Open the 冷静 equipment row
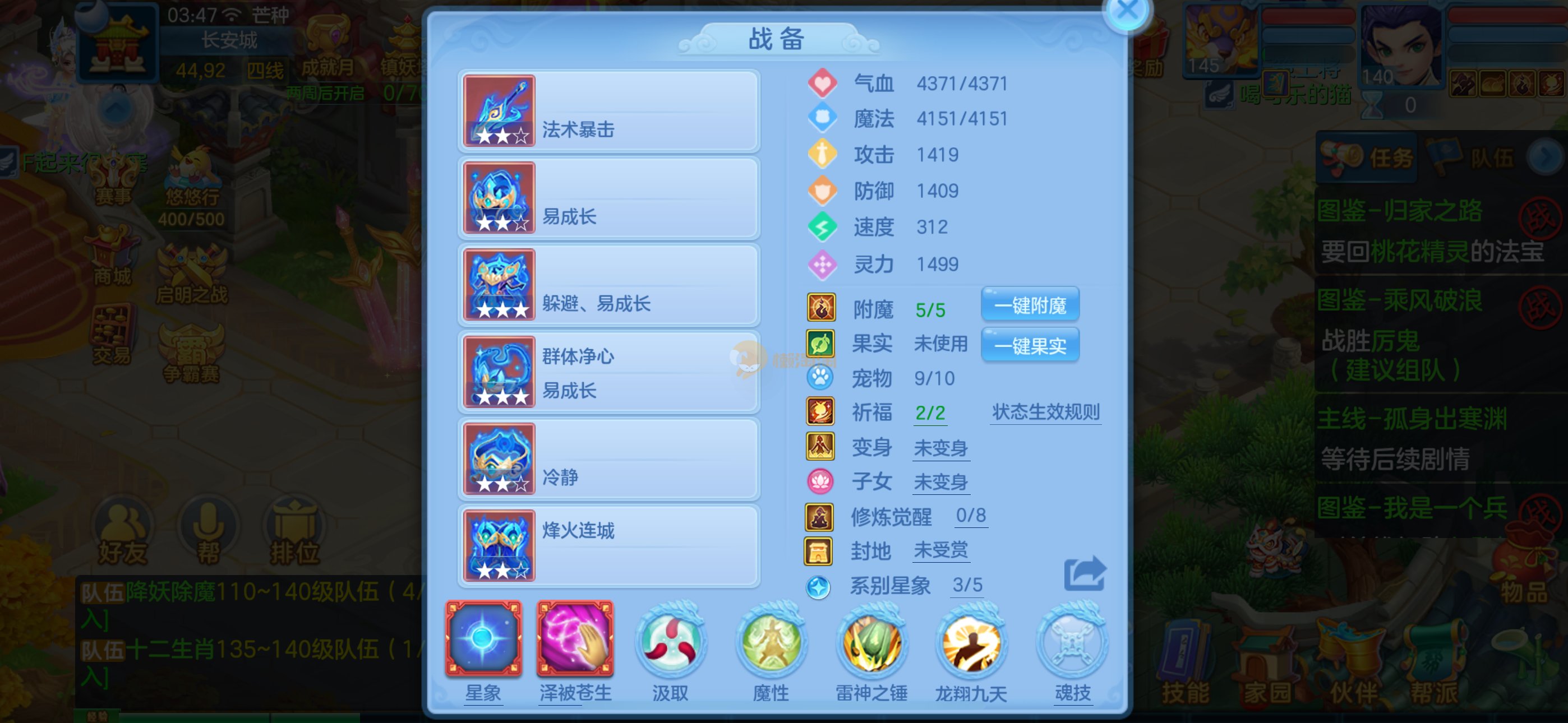This screenshot has width=1568, height=723. pos(608,460)
